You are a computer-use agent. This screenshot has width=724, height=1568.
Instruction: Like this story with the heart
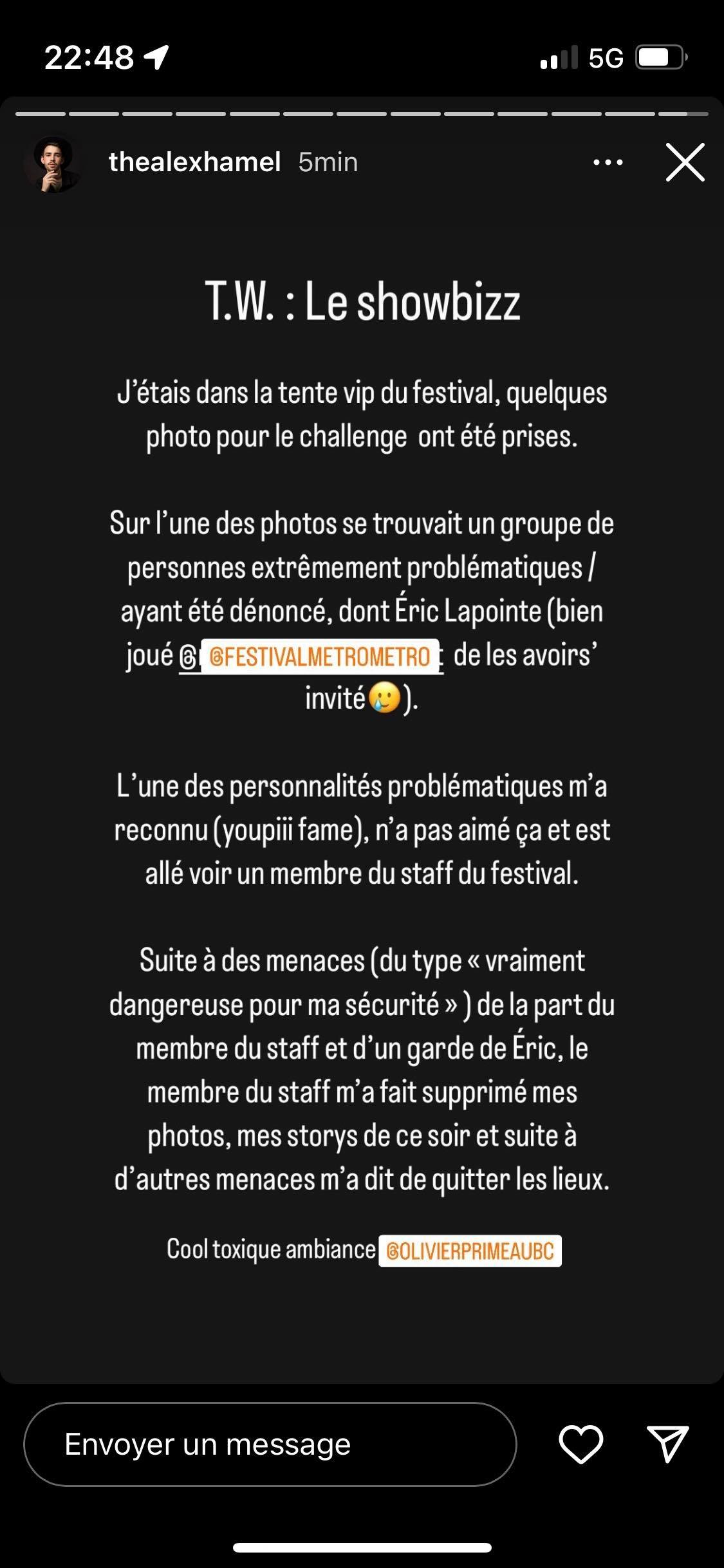tap(580, 1444)
